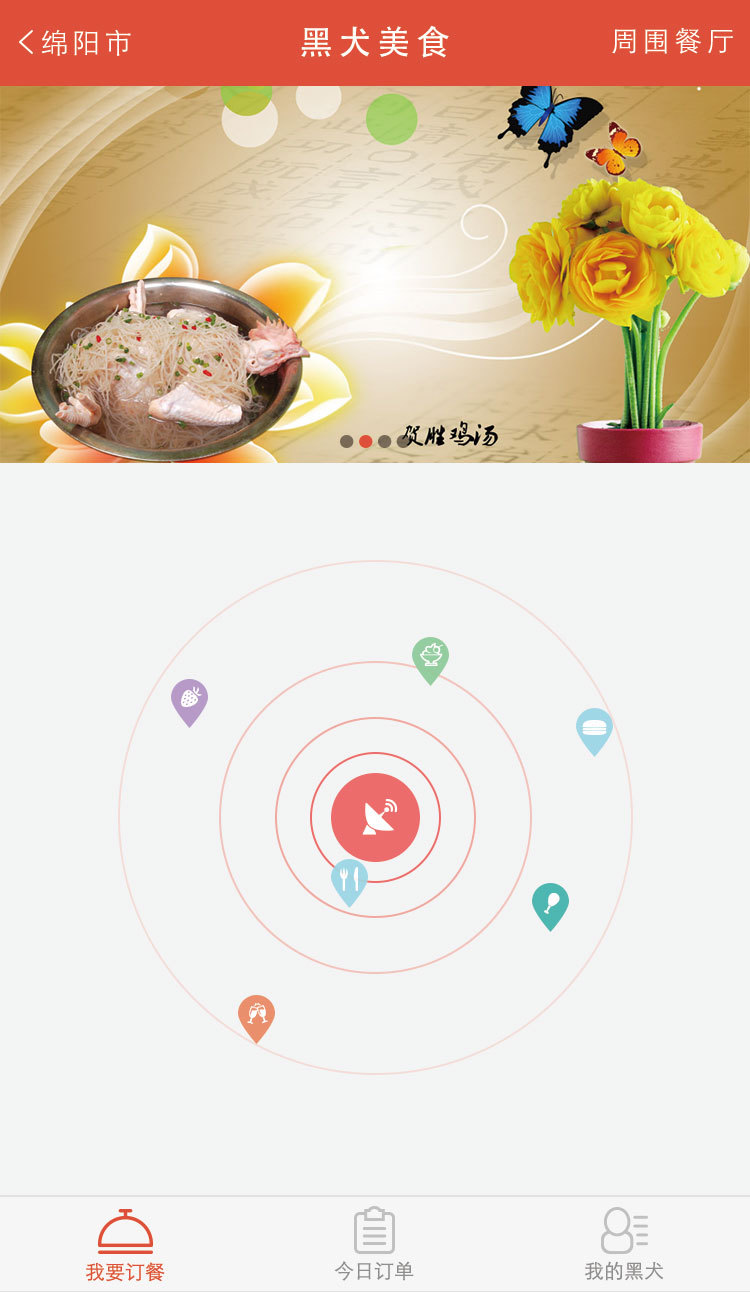Tap the central radar scan button

[x=375, y=817]
